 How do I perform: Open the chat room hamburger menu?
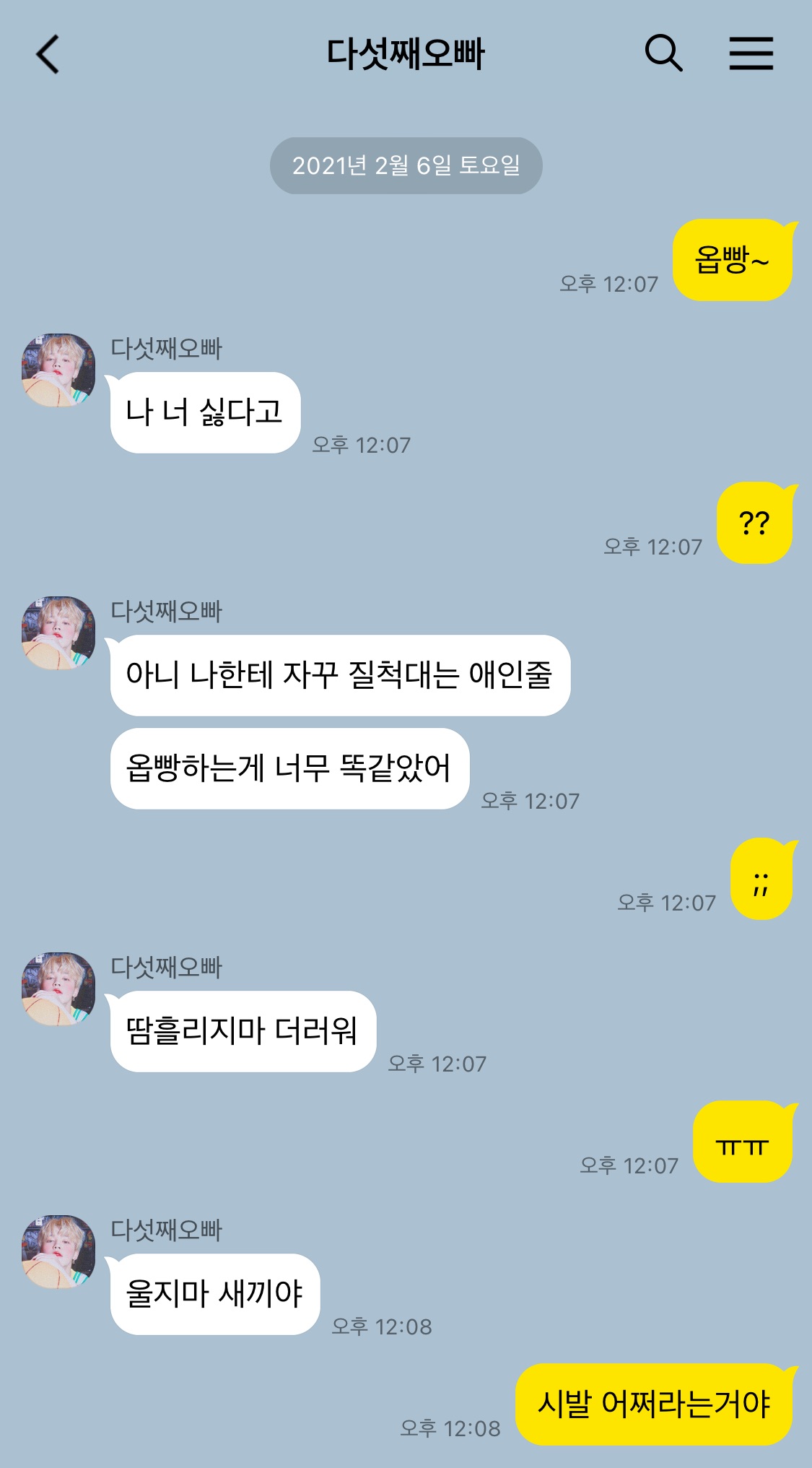751,53
